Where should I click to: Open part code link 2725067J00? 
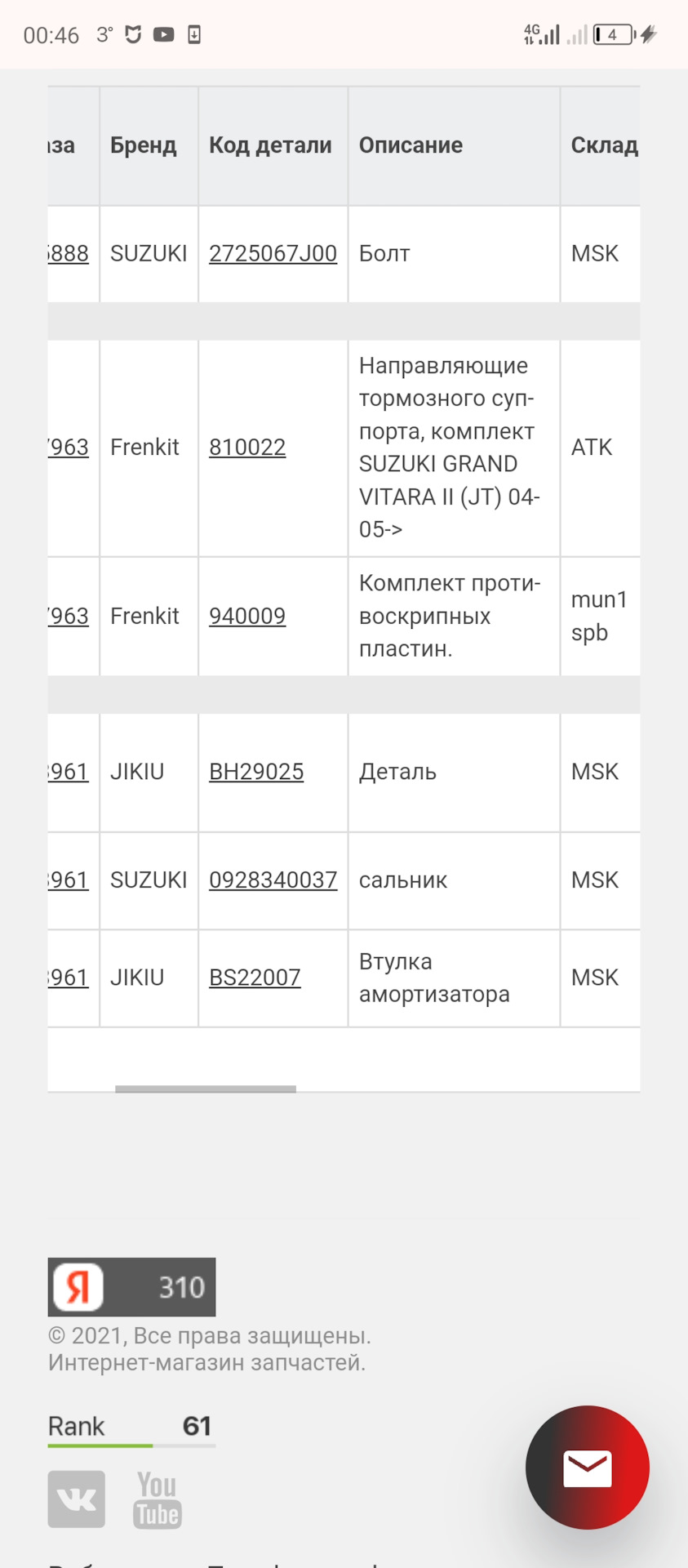(273, 253)
